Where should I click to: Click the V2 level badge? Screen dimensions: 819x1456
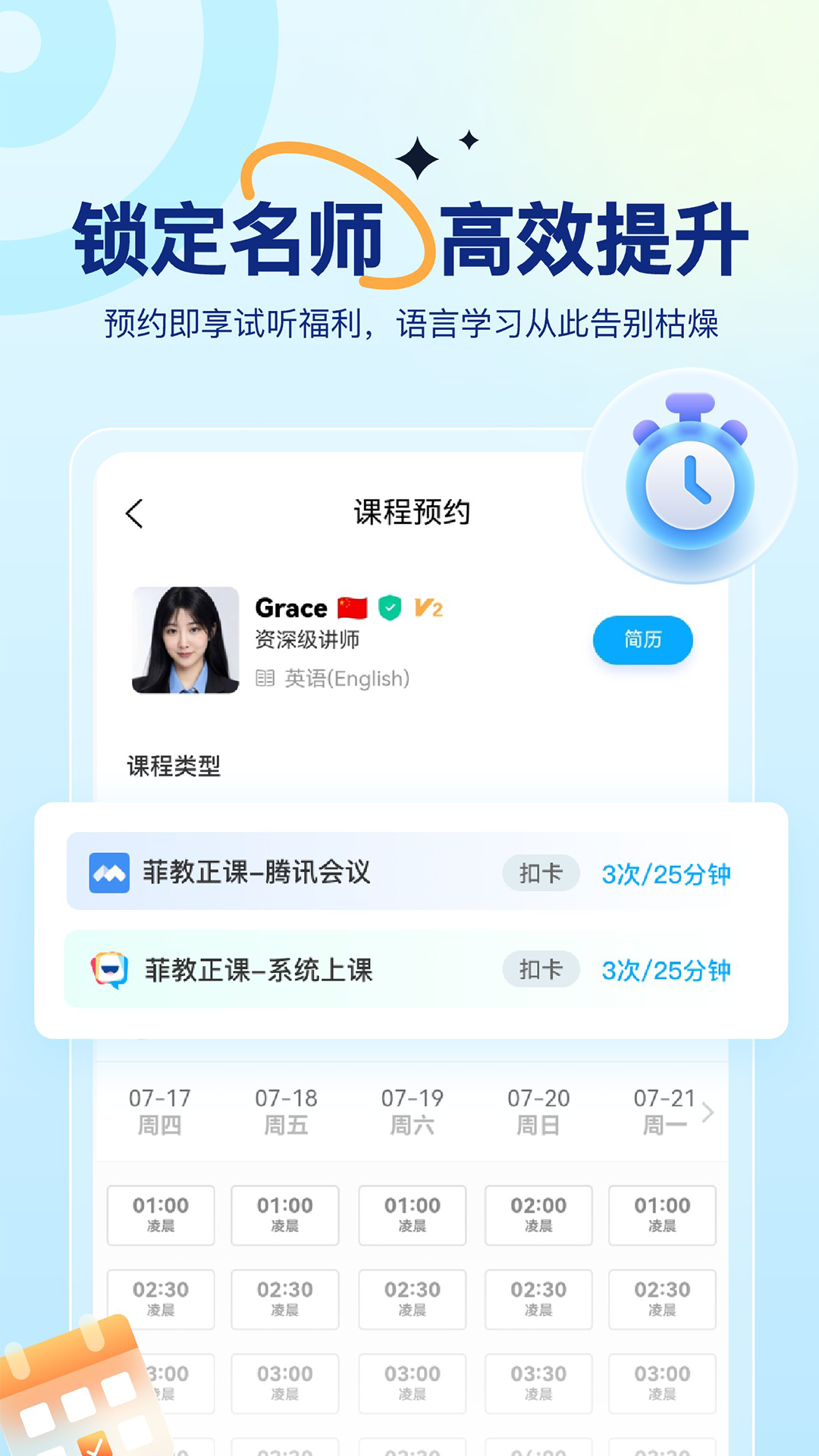click(428, 607)
